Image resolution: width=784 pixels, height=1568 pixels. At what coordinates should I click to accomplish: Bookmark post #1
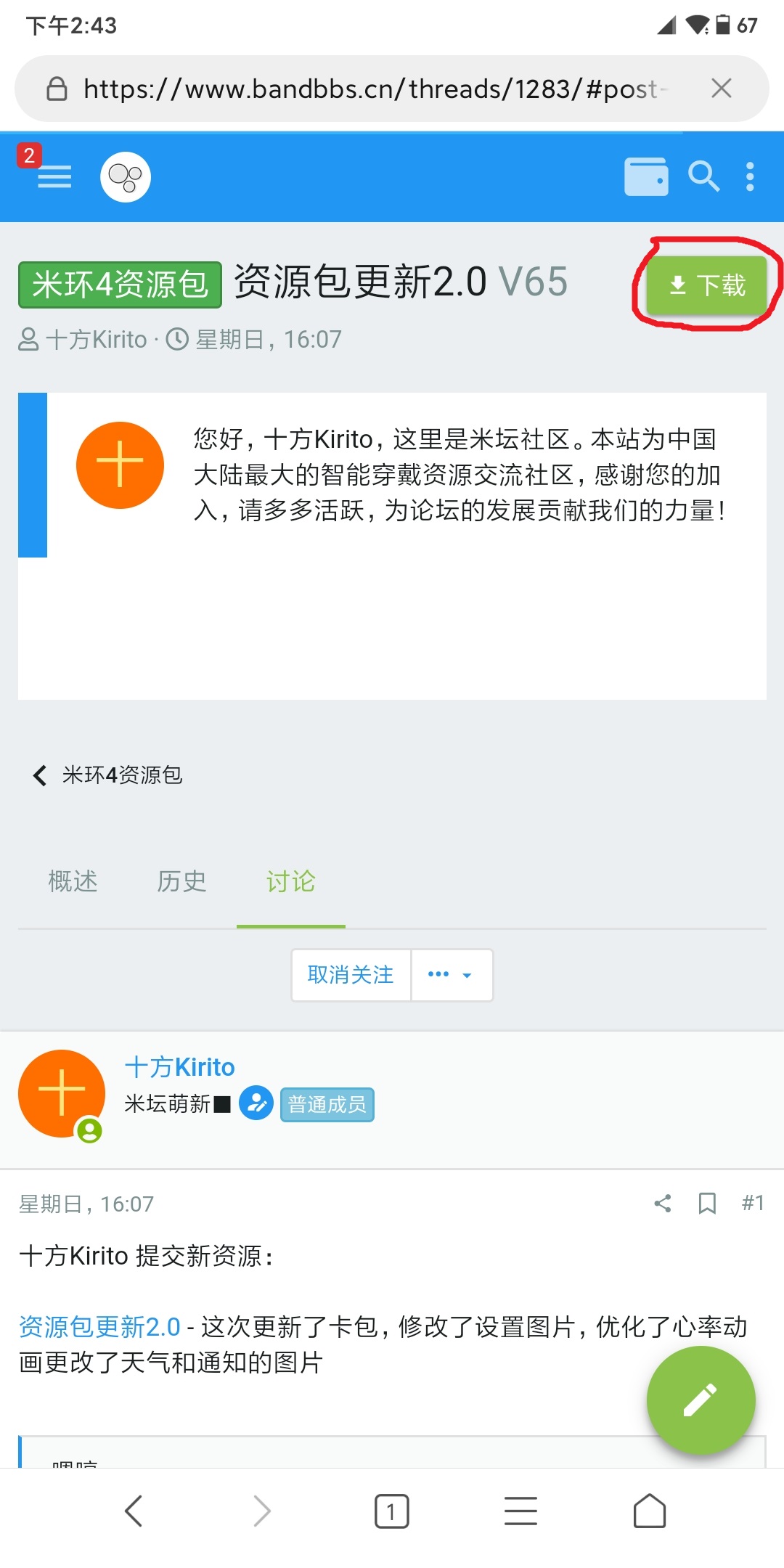[x=707, y=1204]
